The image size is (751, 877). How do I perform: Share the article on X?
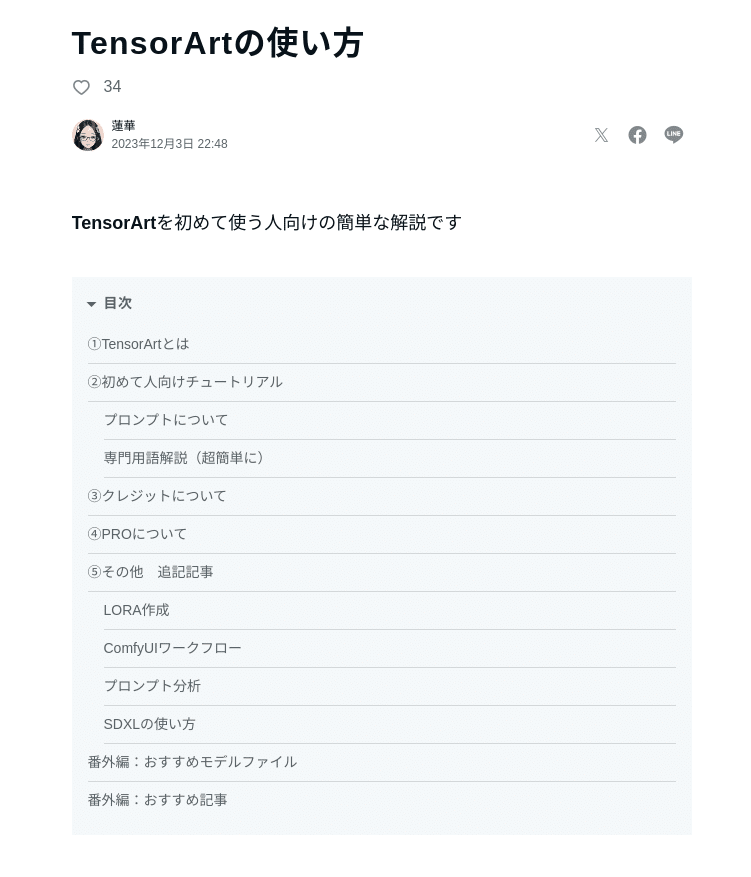pos(601,135)
